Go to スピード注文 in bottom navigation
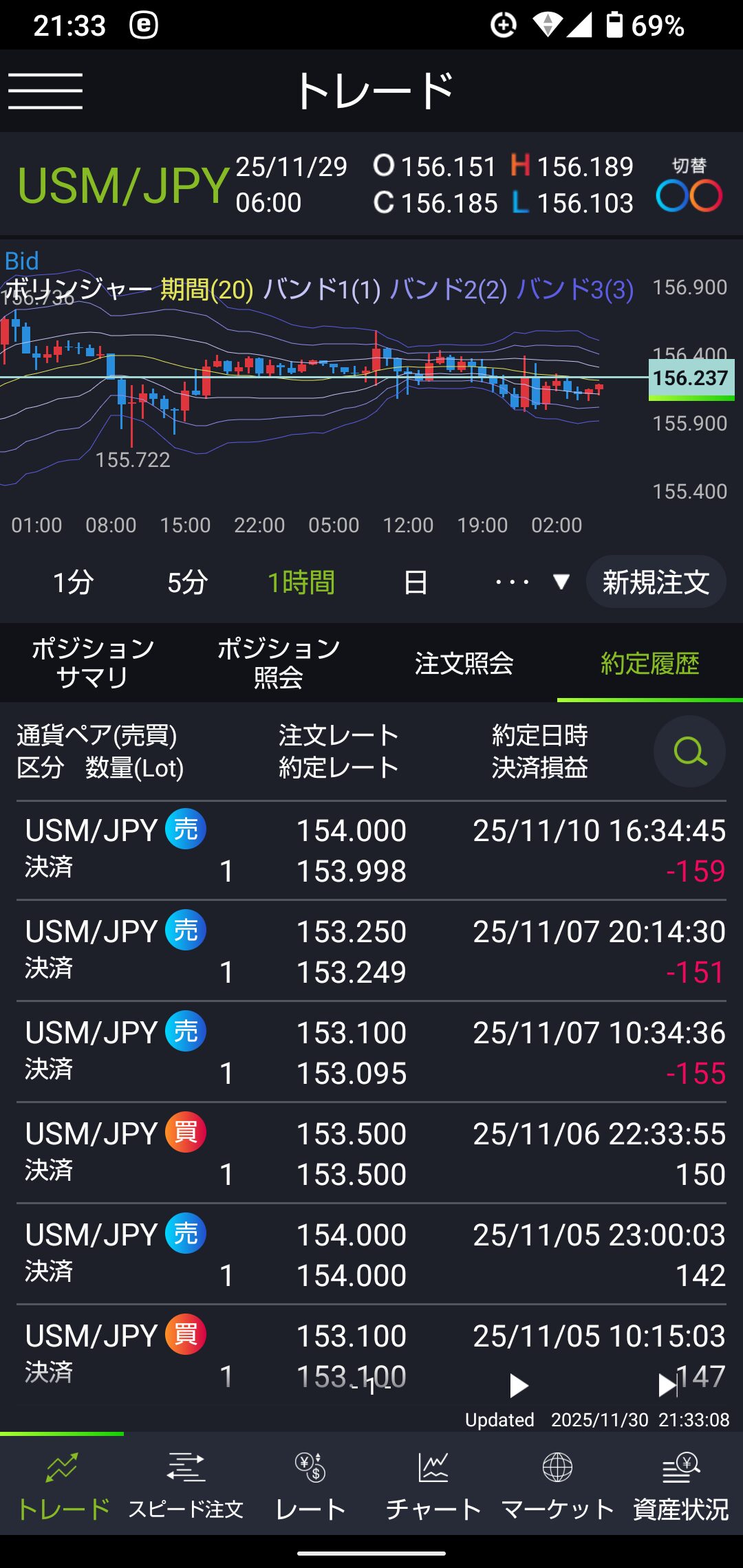This screenshot has height=1568, width=743. click(186, 1484)
